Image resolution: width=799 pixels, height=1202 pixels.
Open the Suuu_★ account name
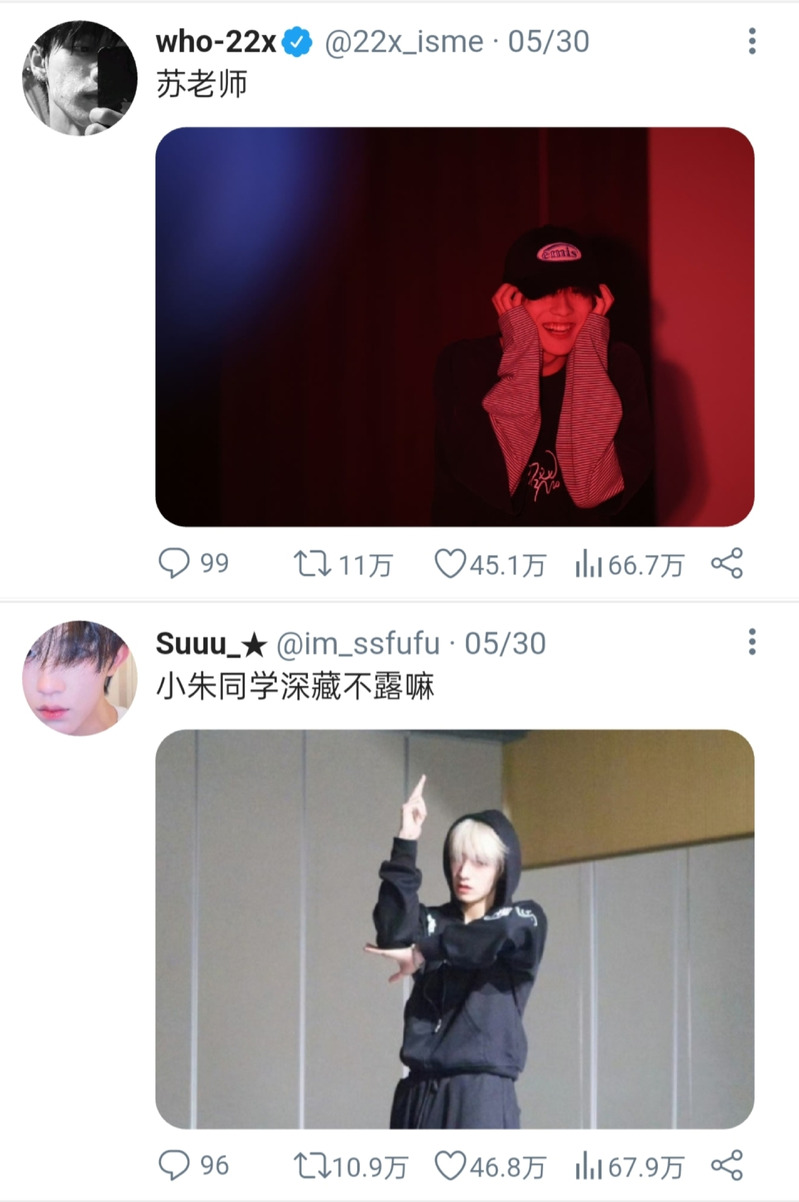pos(211,643)
